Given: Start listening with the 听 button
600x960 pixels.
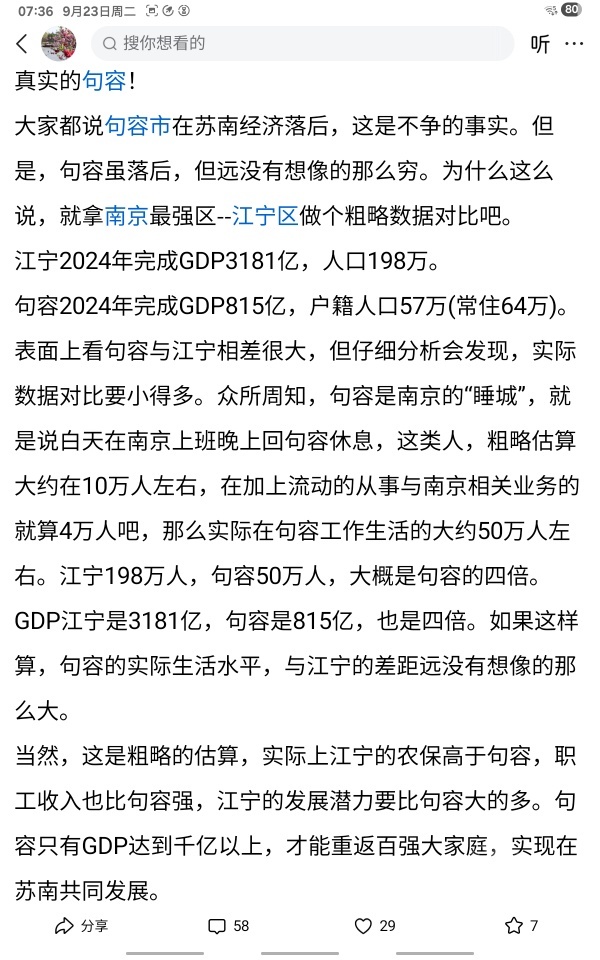Looking at the screenshot, I should click(540, 44).
